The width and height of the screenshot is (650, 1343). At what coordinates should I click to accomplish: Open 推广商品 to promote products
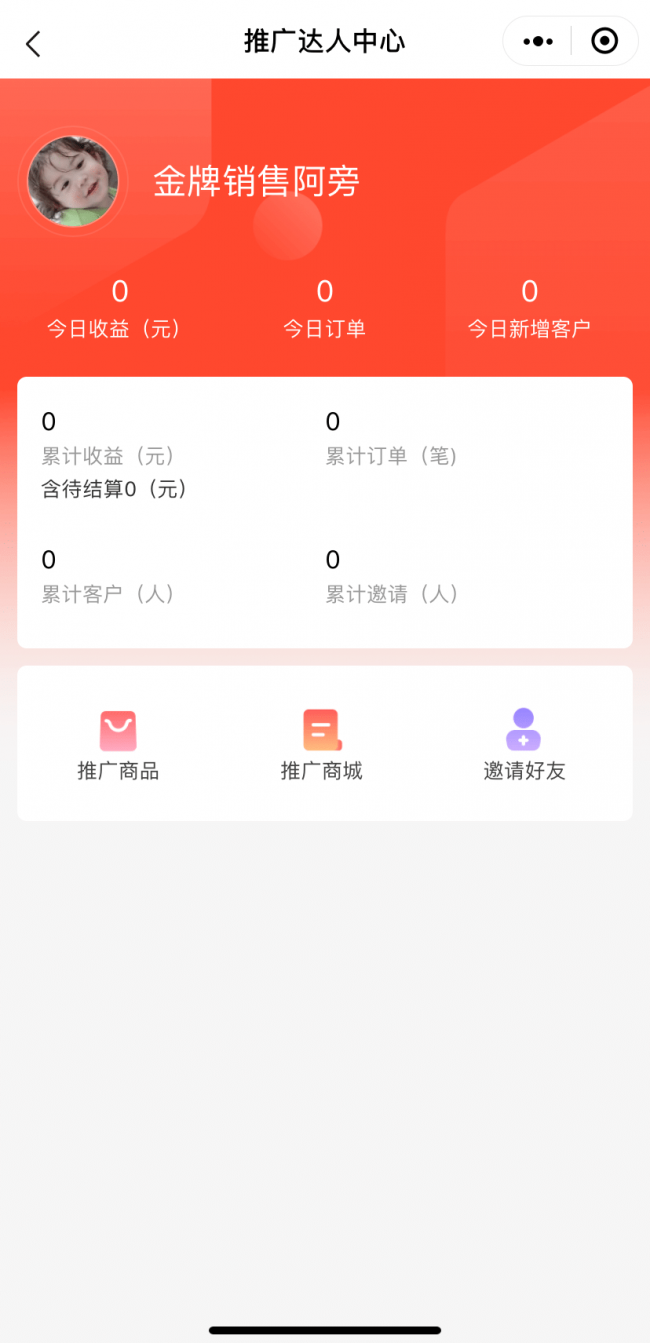pos(118,745)
